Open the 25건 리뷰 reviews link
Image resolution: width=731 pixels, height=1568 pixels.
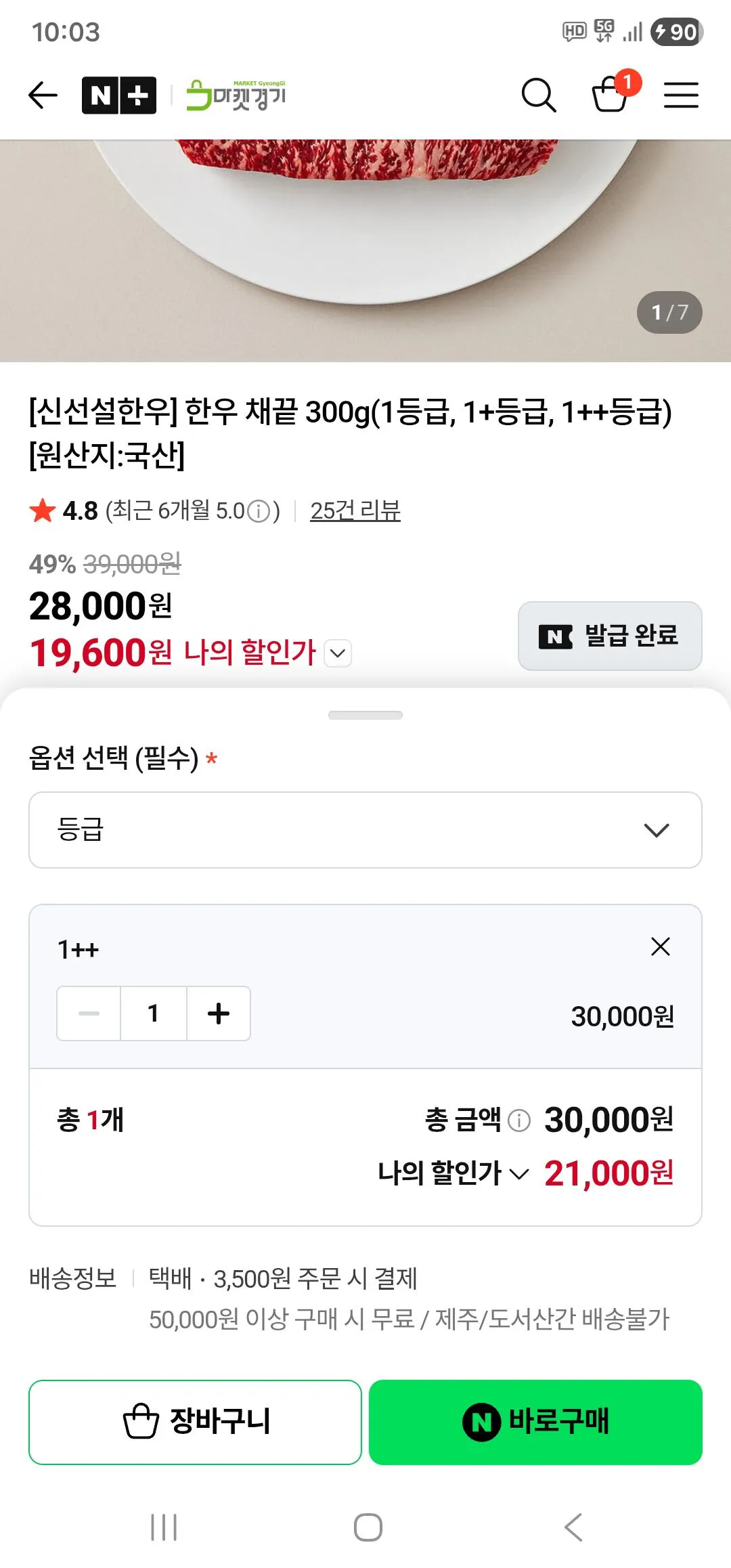pos(355,513)
